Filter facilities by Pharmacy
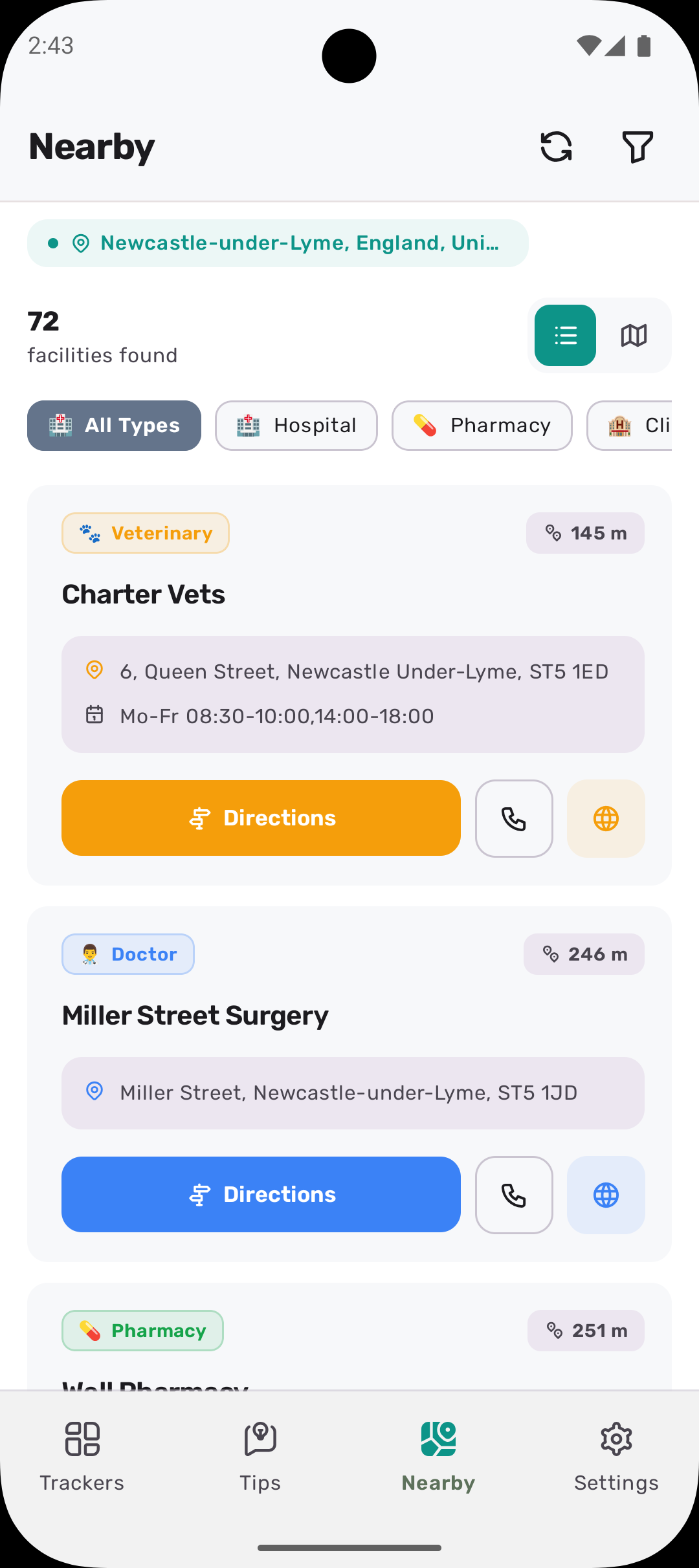 tap(482, 426)
